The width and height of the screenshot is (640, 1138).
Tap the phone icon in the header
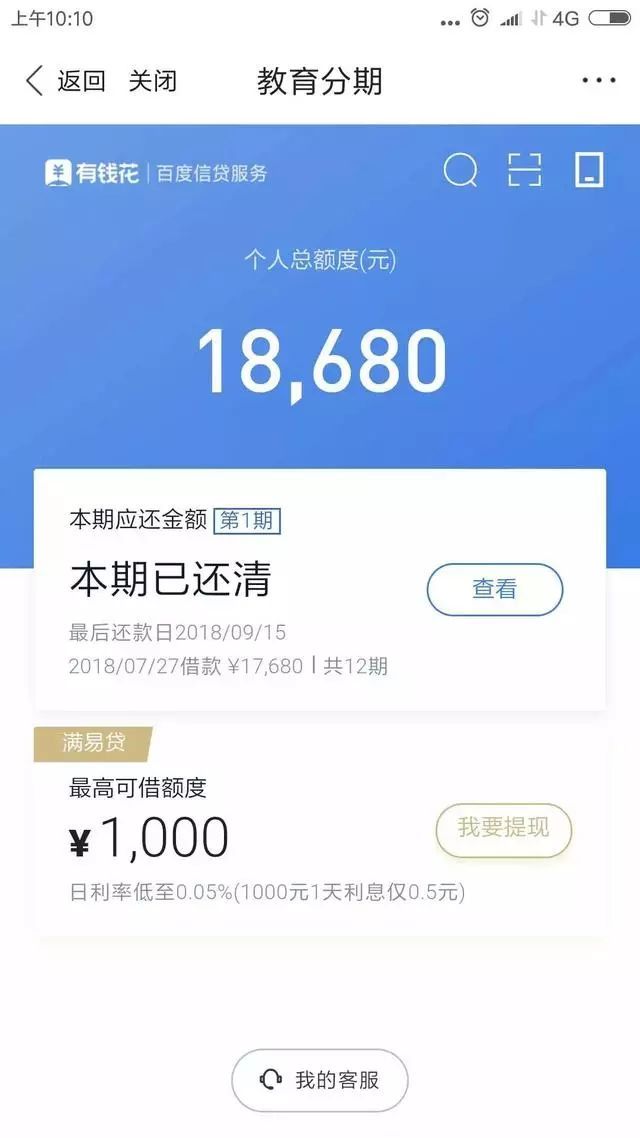click(589, 170)
